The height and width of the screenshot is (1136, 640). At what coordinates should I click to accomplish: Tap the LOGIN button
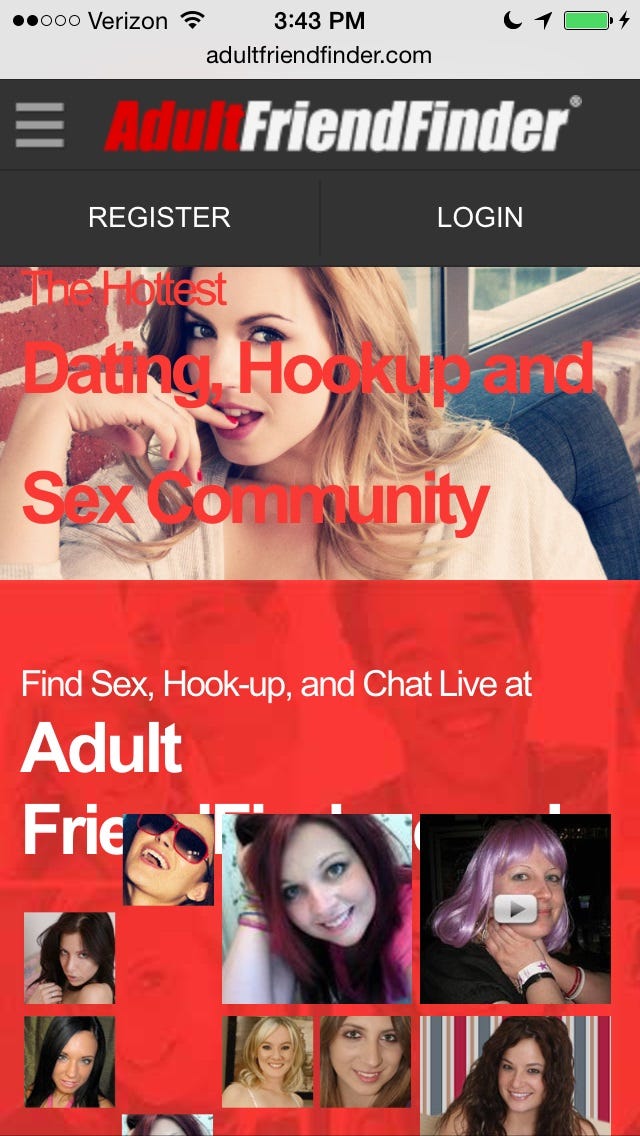[480, 217]
